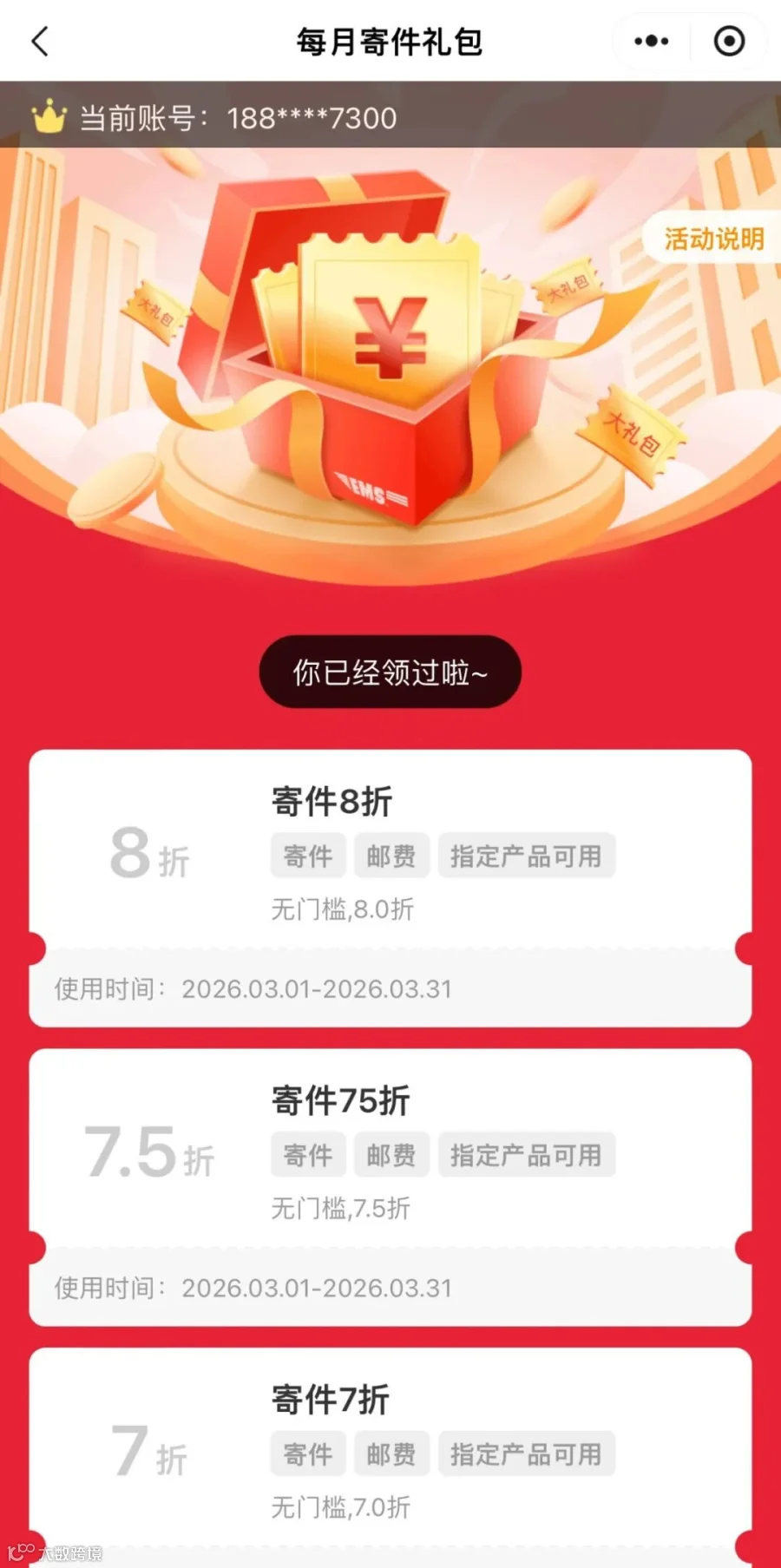The width and height of the screenshot is (781, 1568).
Task: Open the mini program three-dot menu
Action: (652, 41)
